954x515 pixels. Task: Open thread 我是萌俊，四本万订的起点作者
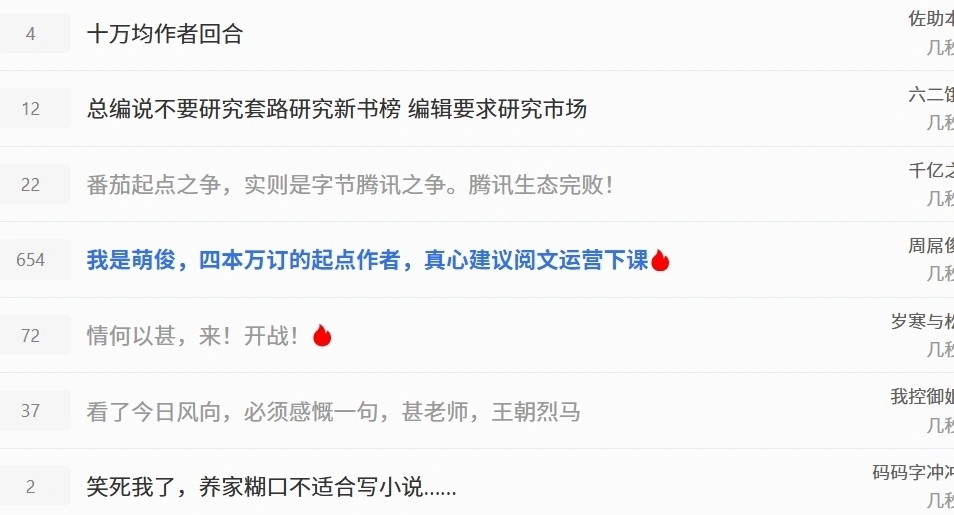367,260
